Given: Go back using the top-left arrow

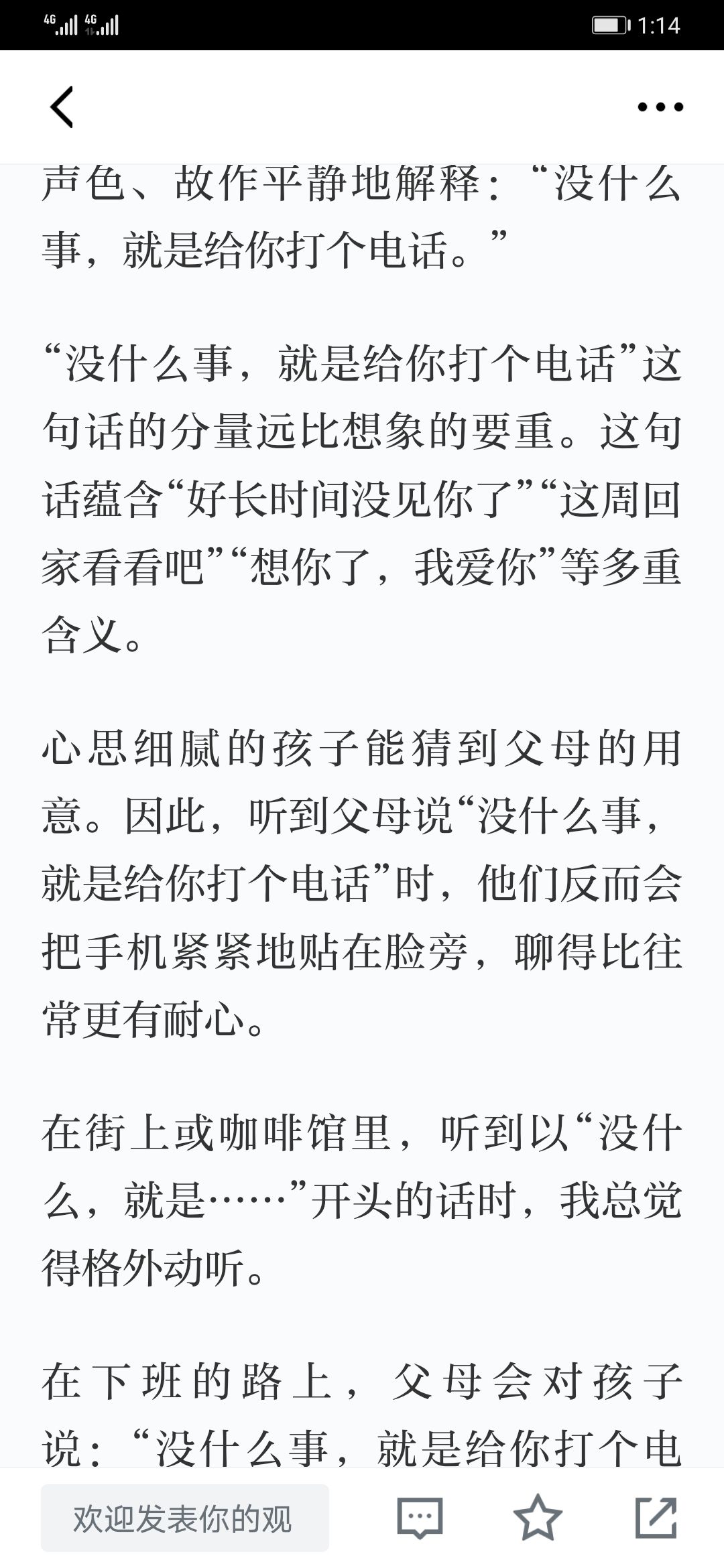Looking at the screenshot, I should [x=62, y=107].
